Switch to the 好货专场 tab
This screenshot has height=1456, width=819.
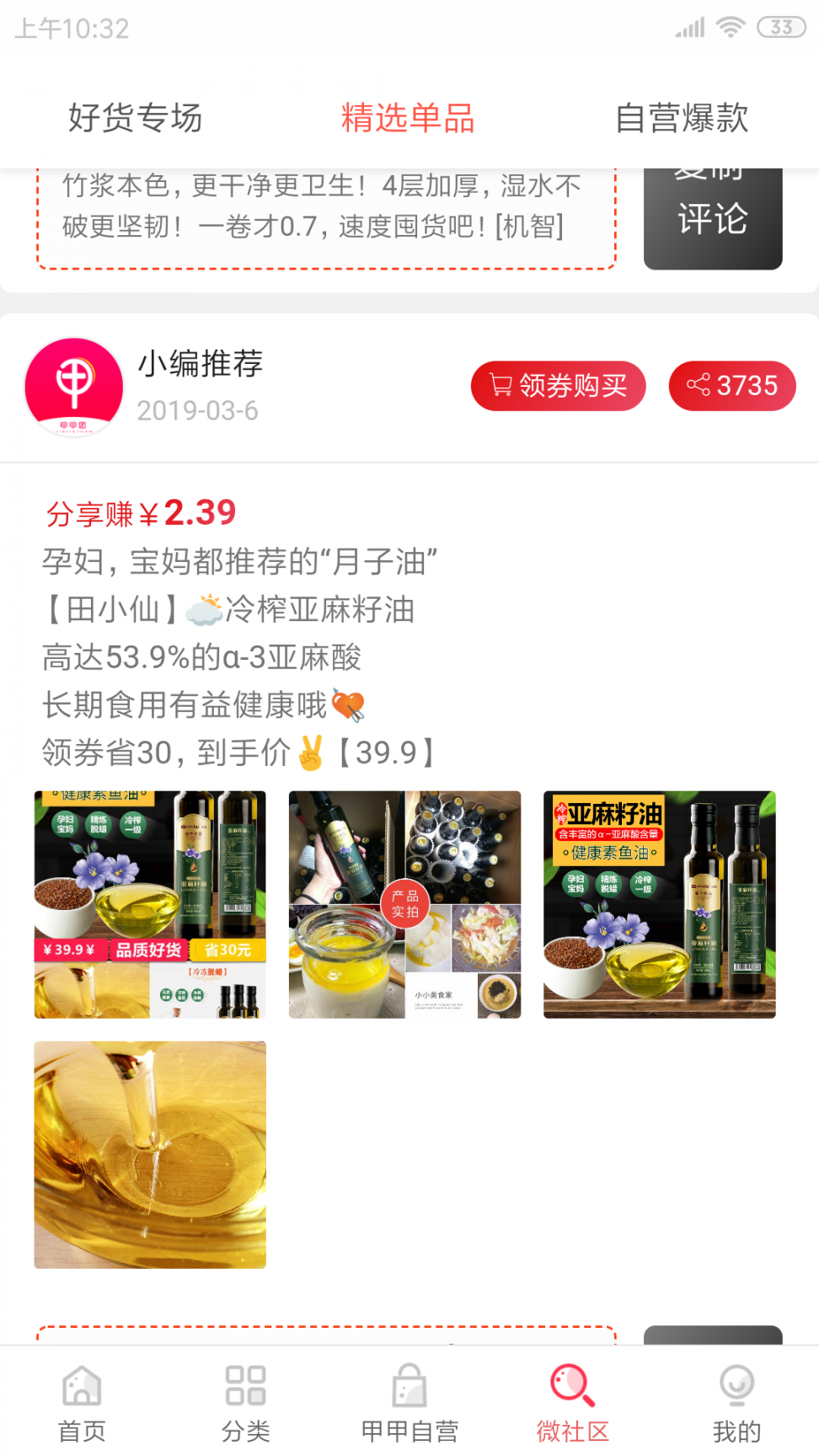tap(136, 118)
